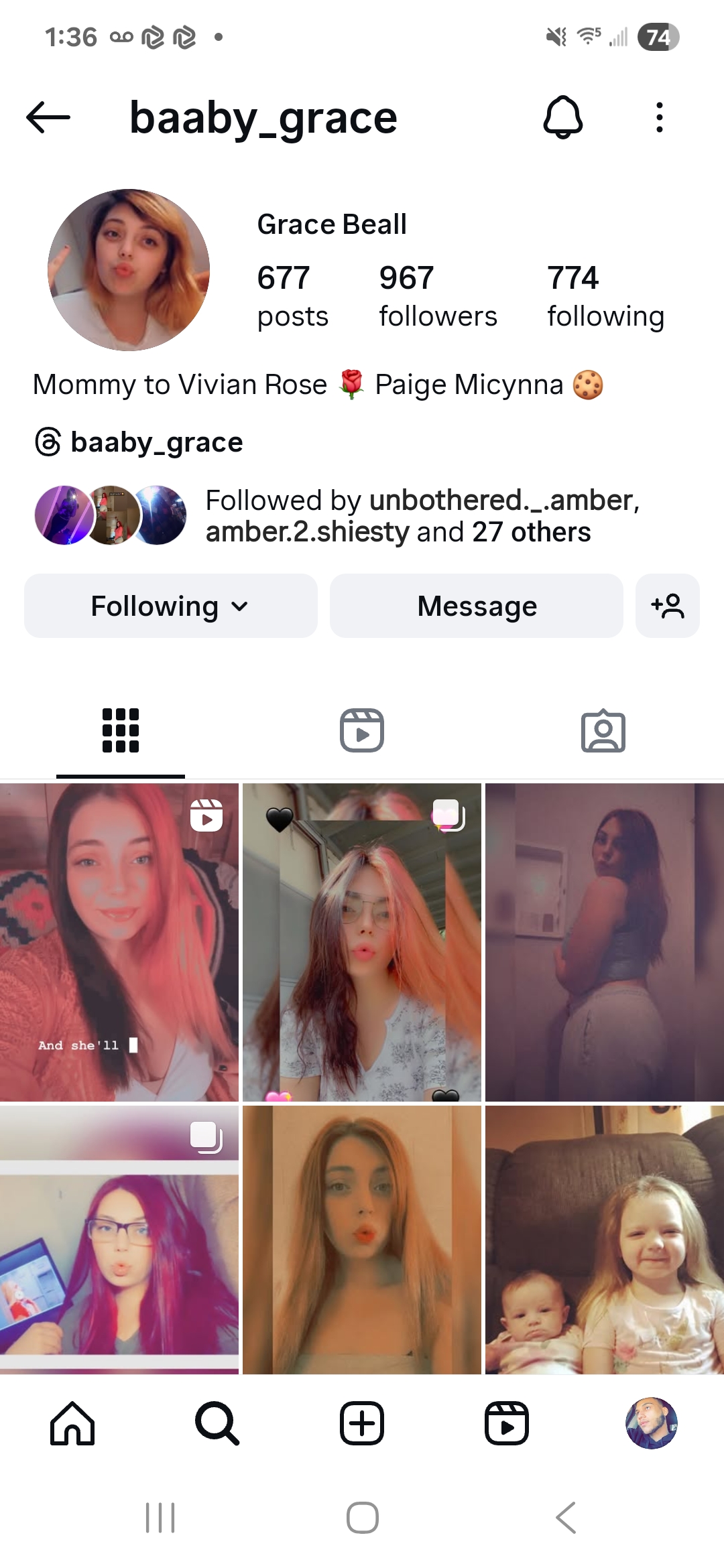The width and height of the screenshot is (724, 1568).
Task: Switch to the Reels profile tab
Action: point(362,730)
